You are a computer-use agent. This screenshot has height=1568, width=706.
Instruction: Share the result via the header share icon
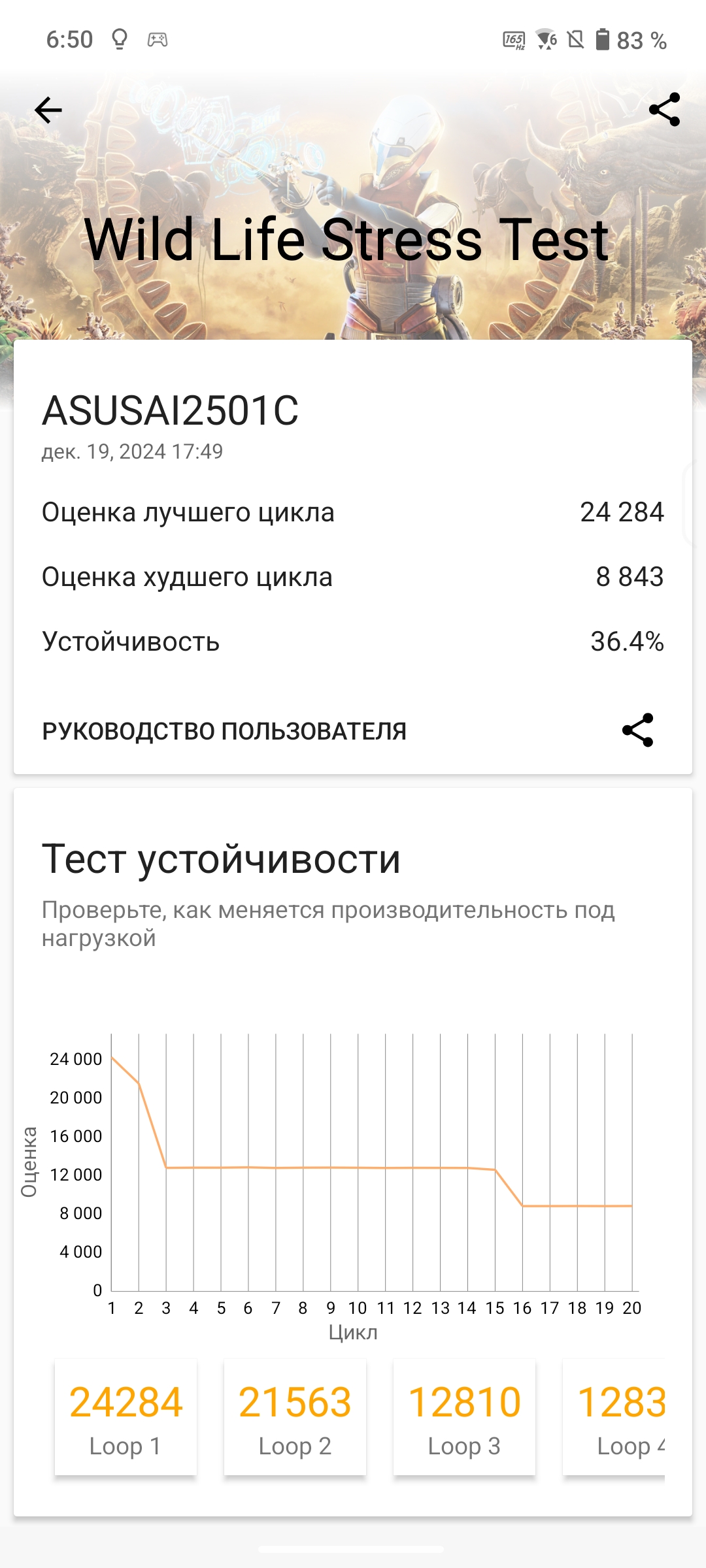664,110
